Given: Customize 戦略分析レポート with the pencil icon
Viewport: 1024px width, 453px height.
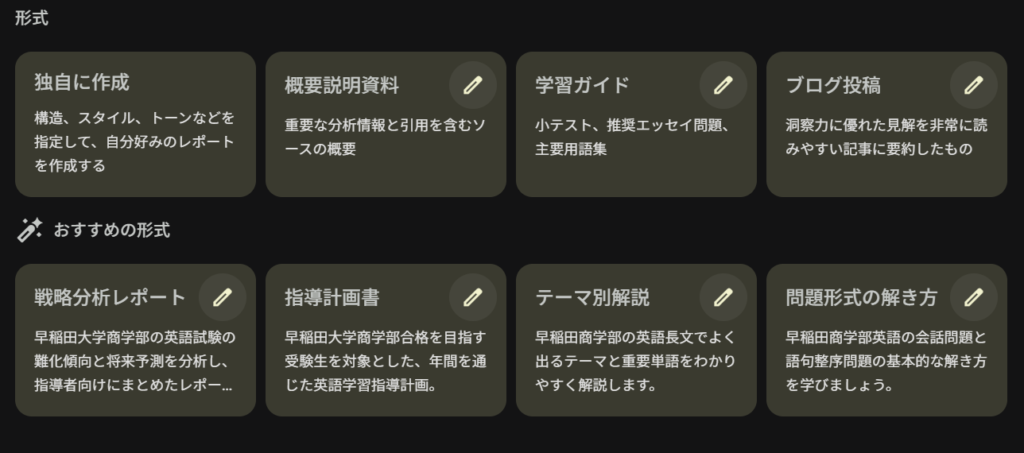Looking at the screenshot, I should coord(223,297).
